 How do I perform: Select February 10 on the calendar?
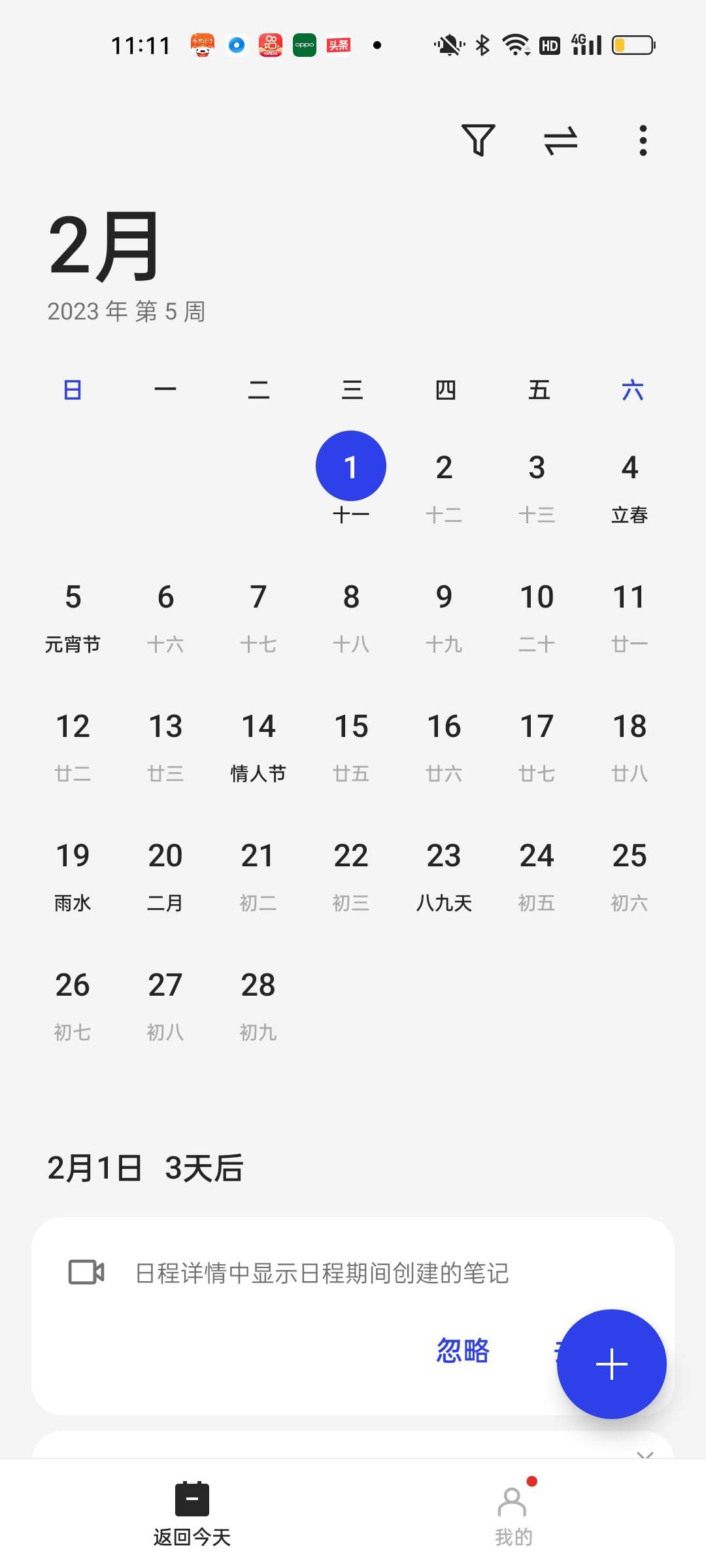537,613
